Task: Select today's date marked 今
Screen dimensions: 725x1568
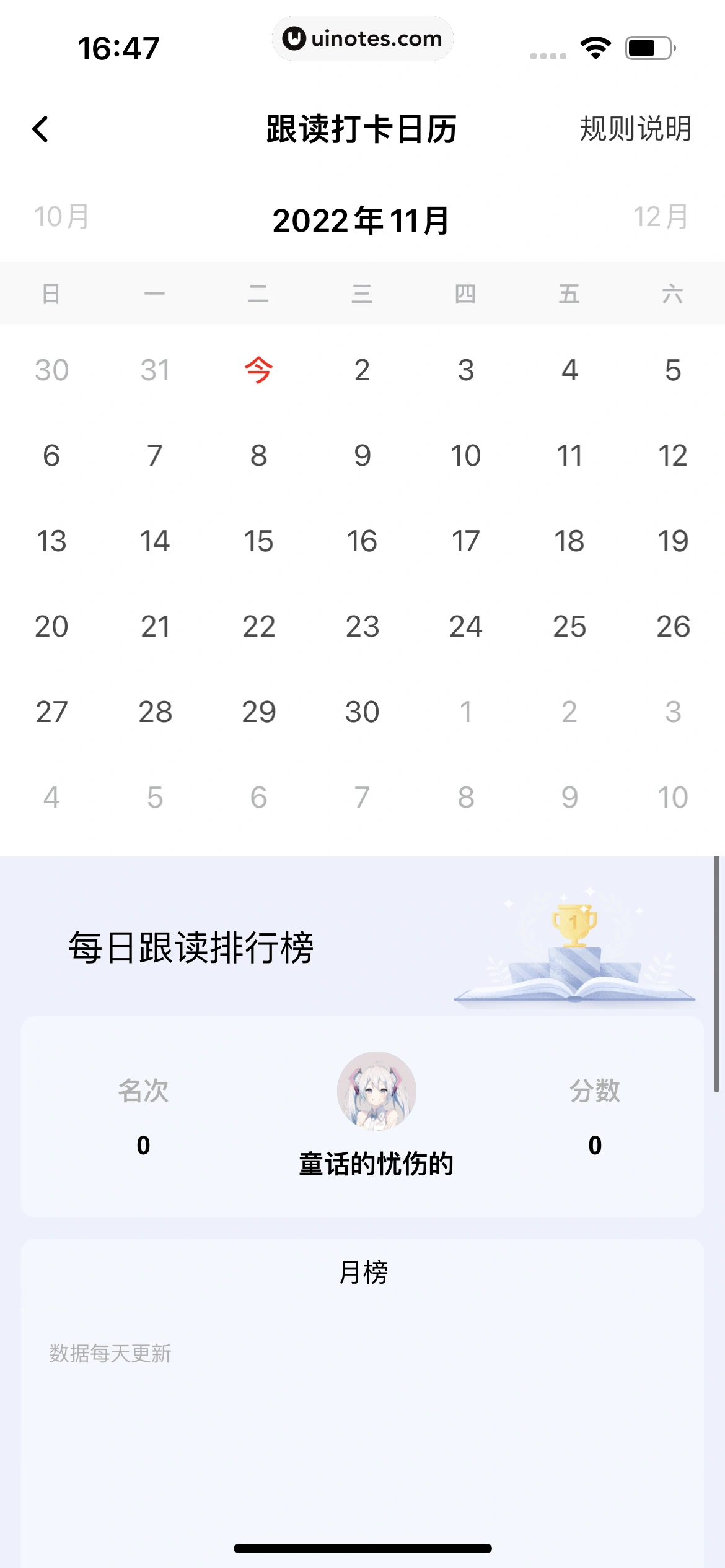Action: tap(259, 370)
